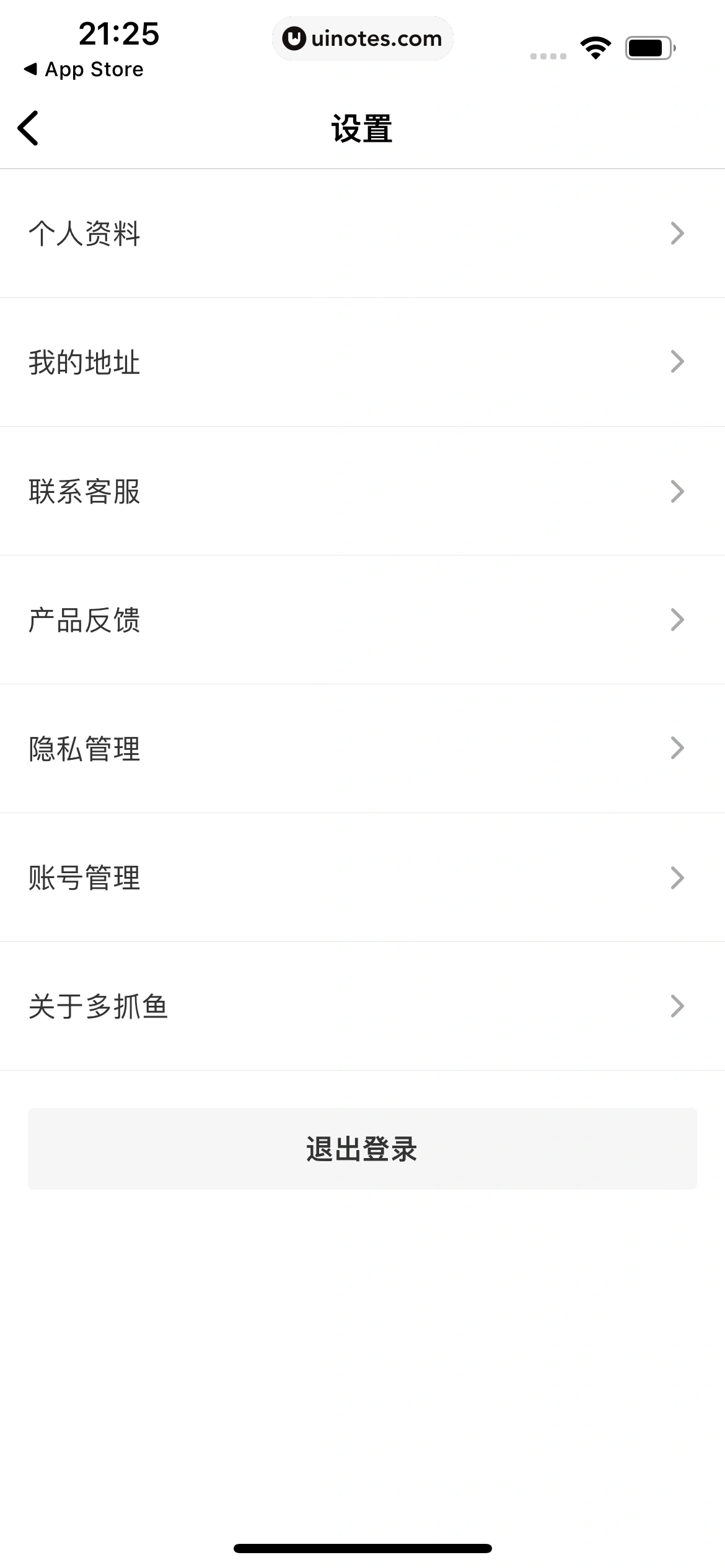View 关于多抓鱼 info
The width and height of the screenshot is (725, 1568).
[x=362, y=1006]
